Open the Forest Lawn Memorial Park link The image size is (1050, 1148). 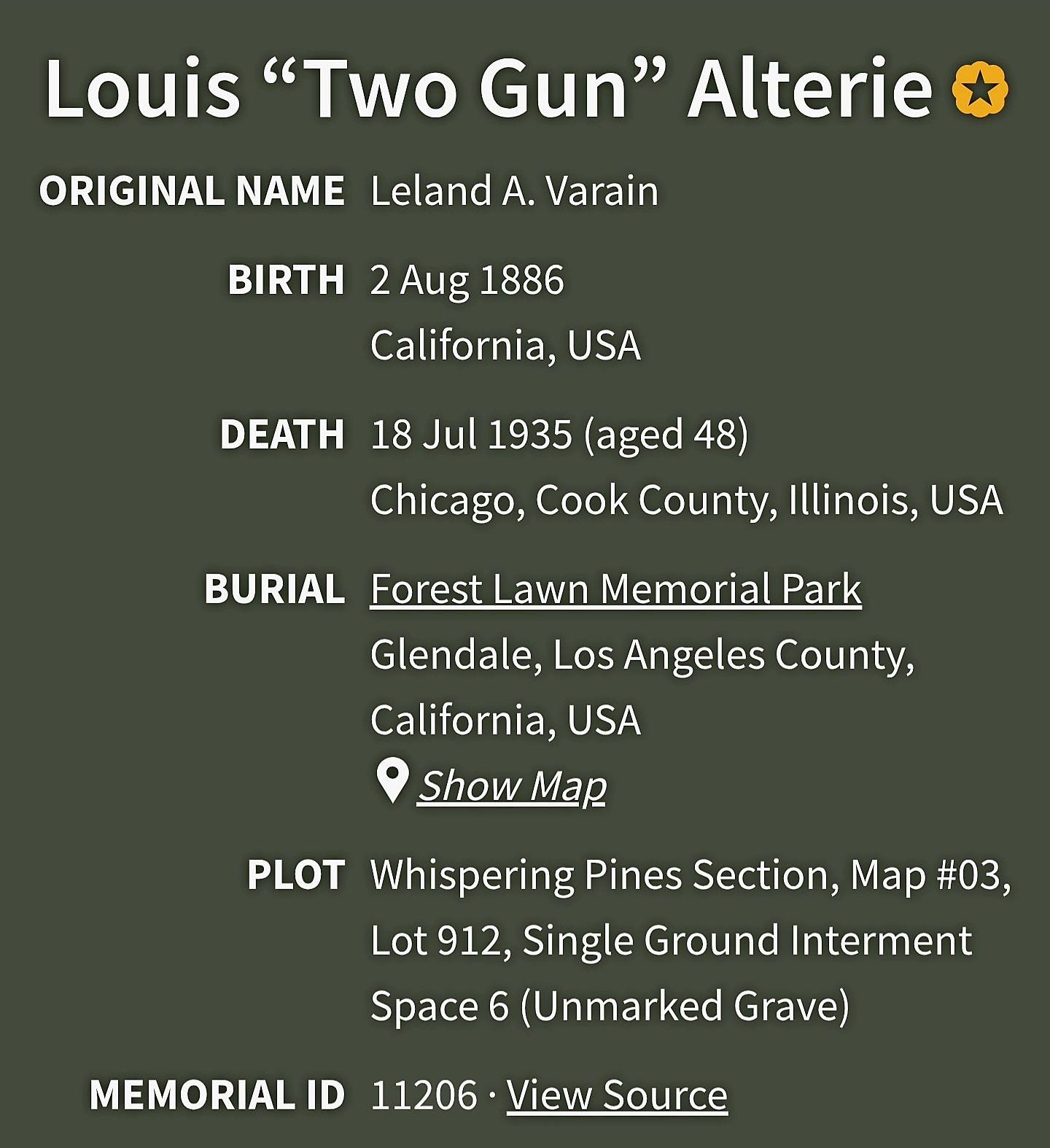[x=615, y=589]
